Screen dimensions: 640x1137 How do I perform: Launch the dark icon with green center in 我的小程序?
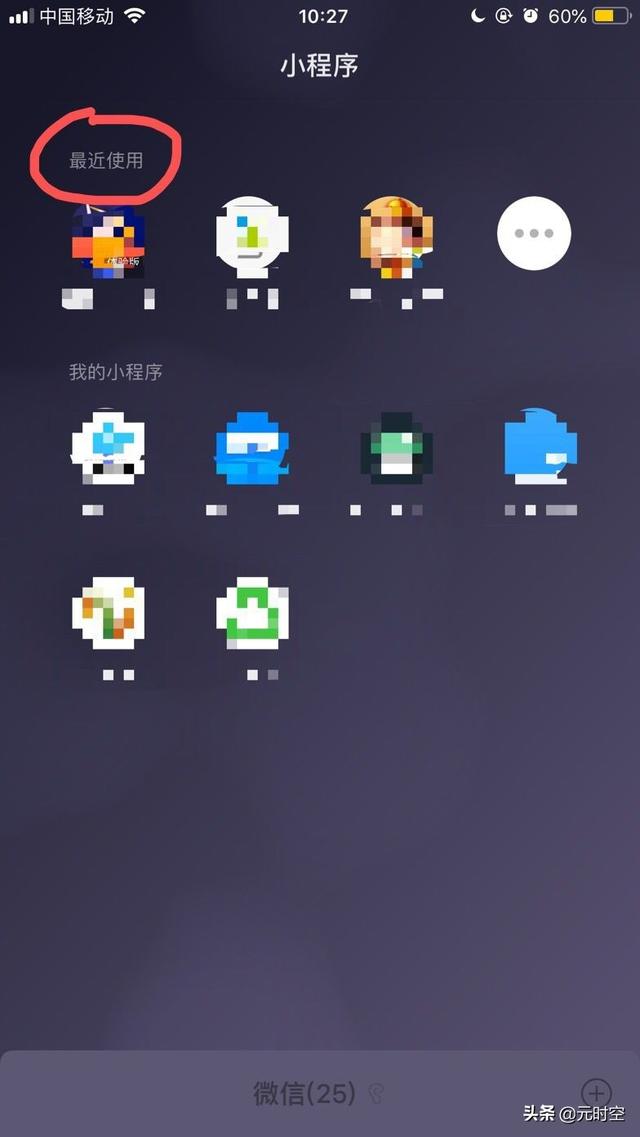pos(396,447)
